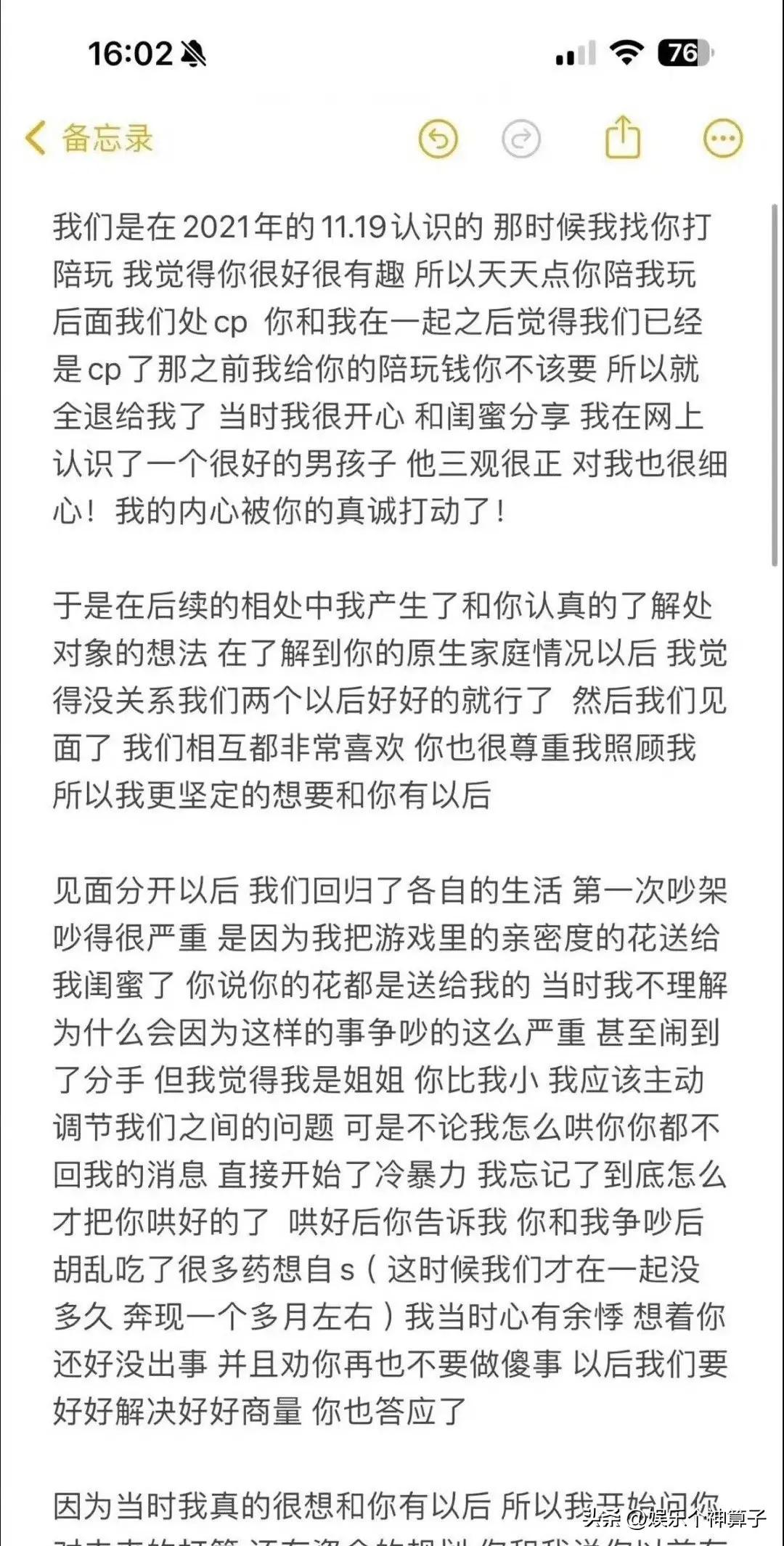Undo the last edit
Image resolution: width=784 pixels, height=1546 pixels.
(x=438, y=138)
